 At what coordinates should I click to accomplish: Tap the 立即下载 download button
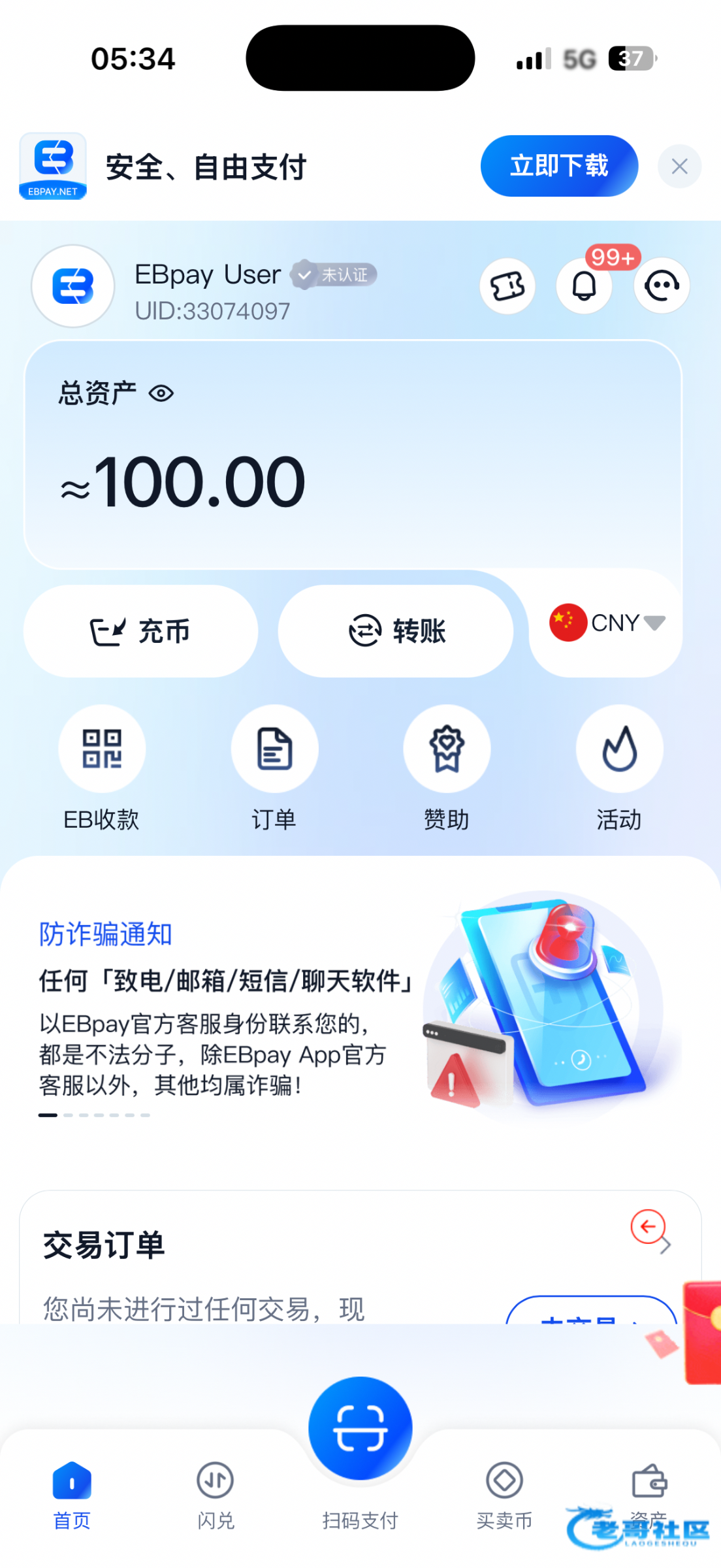coord(559,166)
